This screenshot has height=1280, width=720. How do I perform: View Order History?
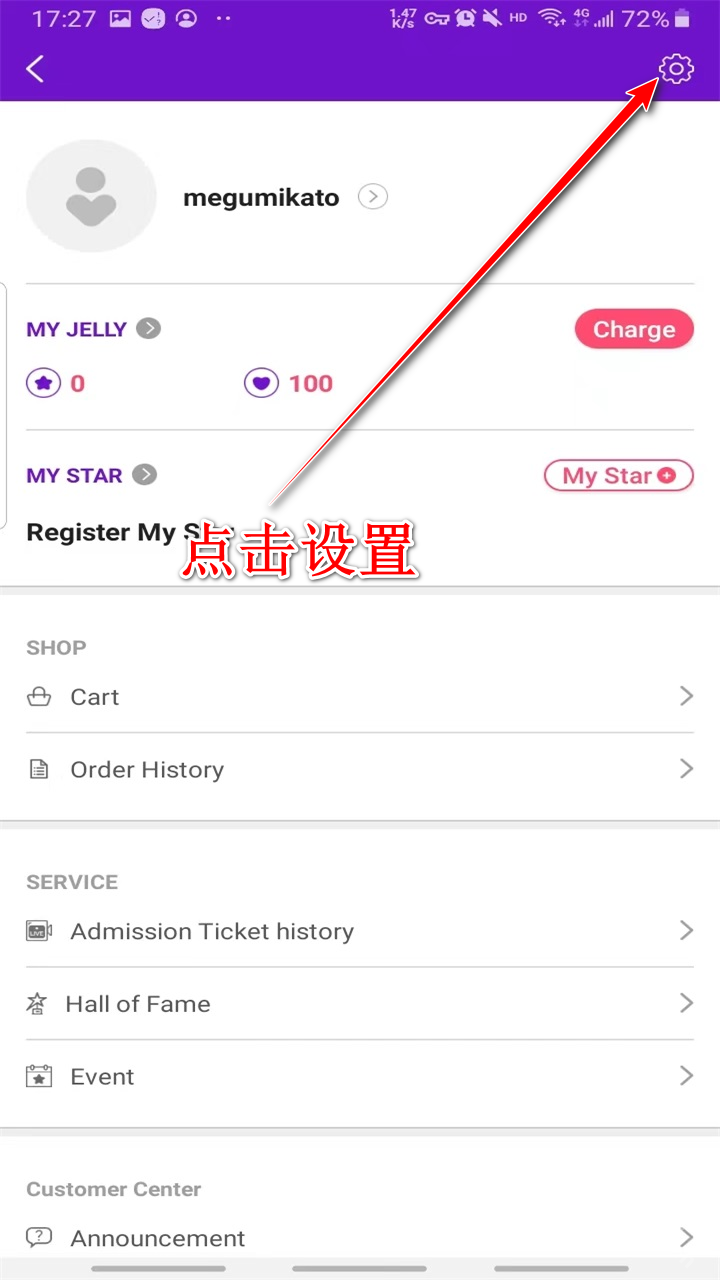coord(360,769)
